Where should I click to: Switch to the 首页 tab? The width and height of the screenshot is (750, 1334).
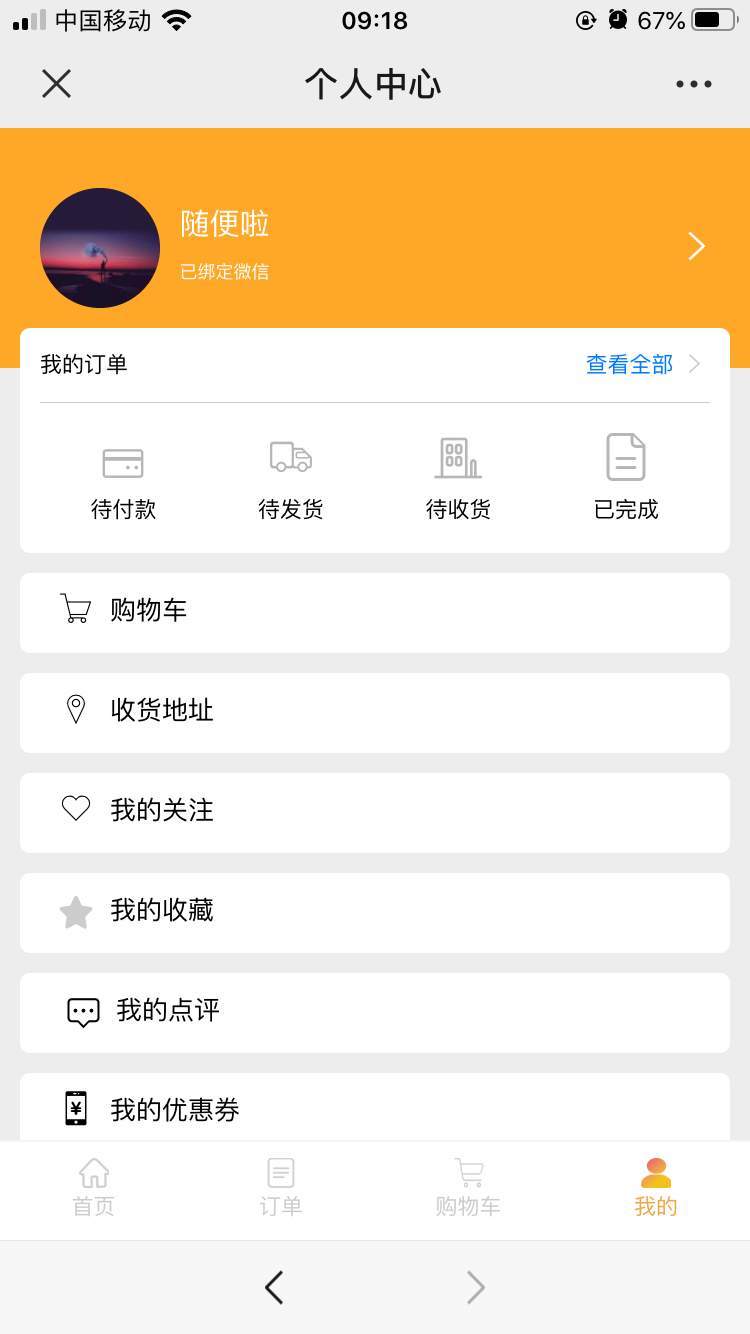pos(94,1188)
